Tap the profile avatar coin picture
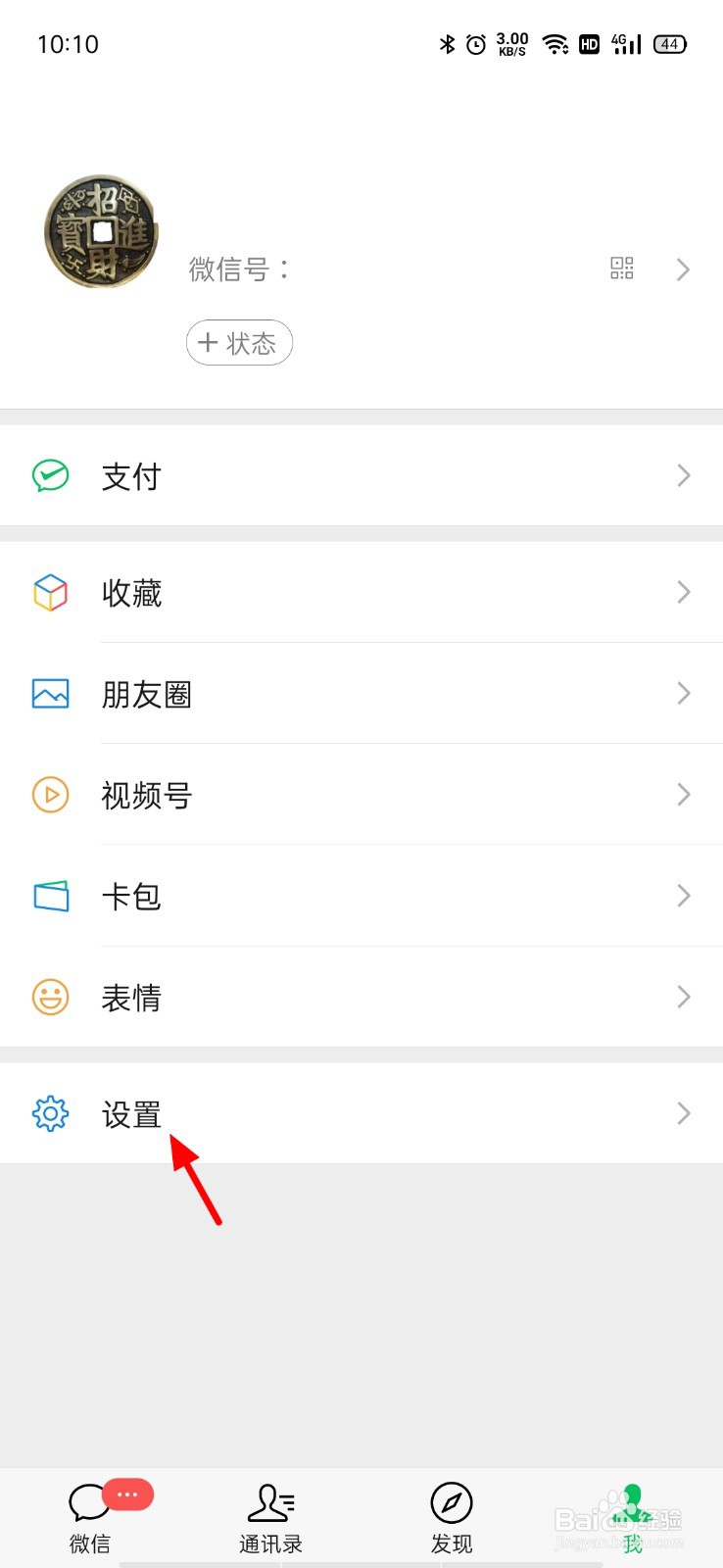This screenshot has height=1568, width=723. coord(100,233)
